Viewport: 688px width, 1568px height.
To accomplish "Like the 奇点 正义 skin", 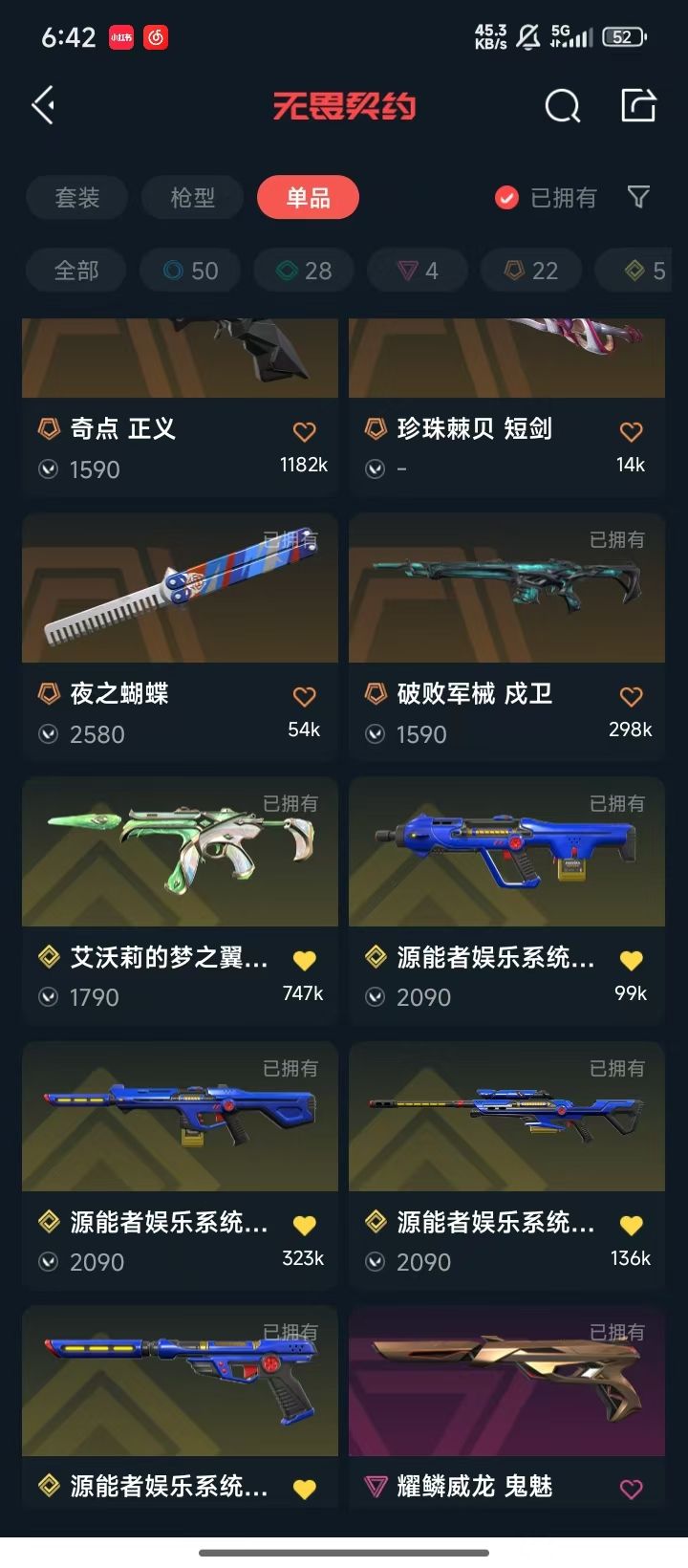I will click(x=304, y=431).
